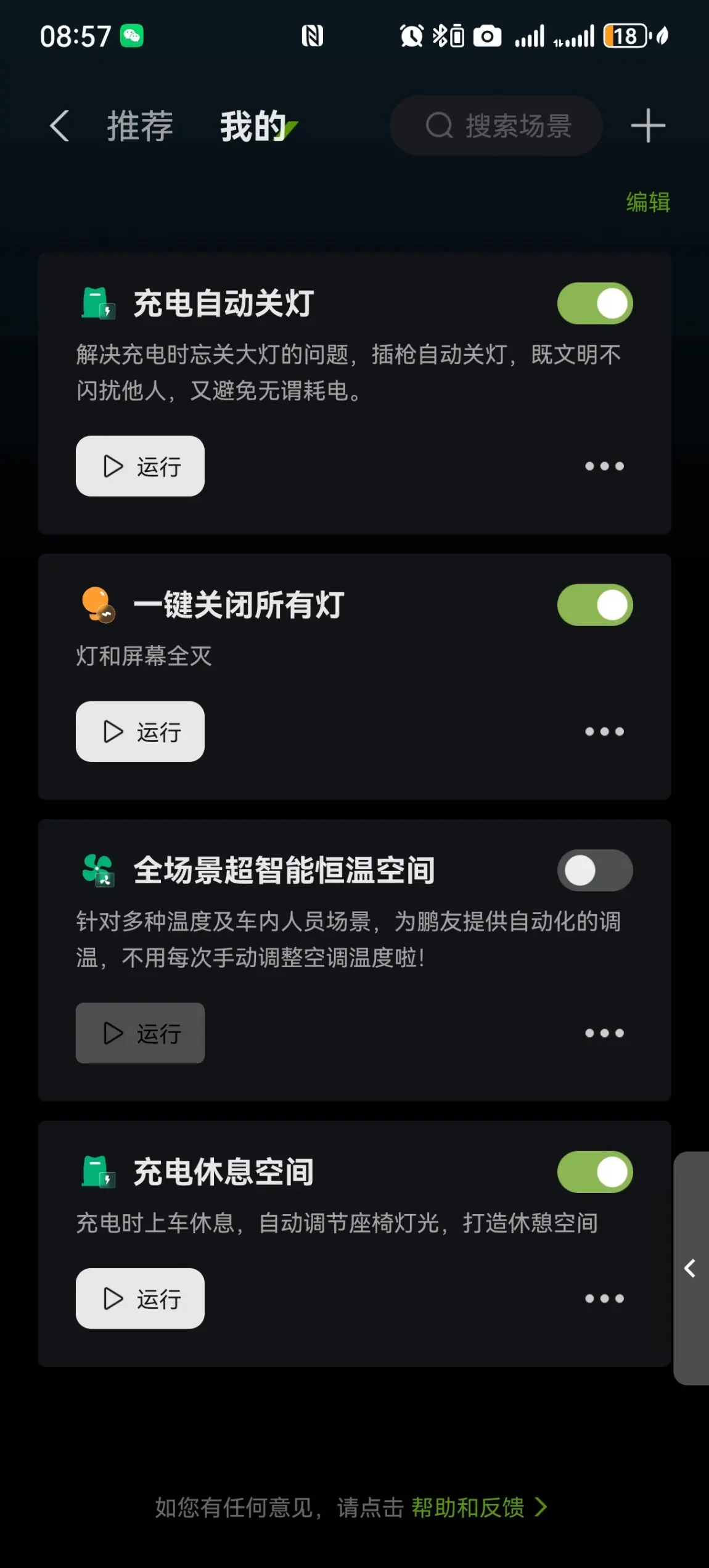Switch to the 推荐 tab
The height and width of the screenshot is (1568, 709).
(140, 126)
